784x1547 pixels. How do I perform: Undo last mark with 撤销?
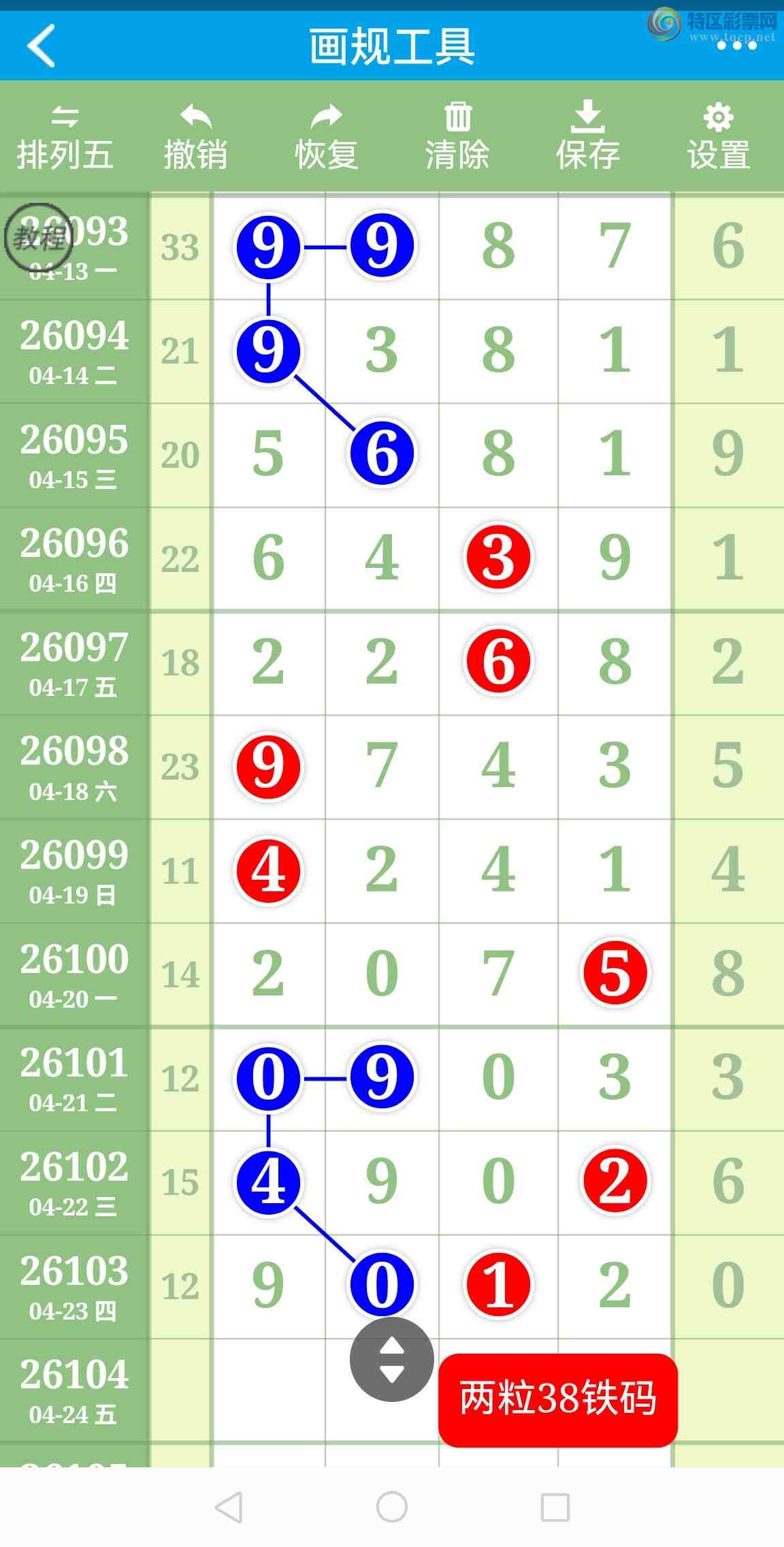click(195, 138)
